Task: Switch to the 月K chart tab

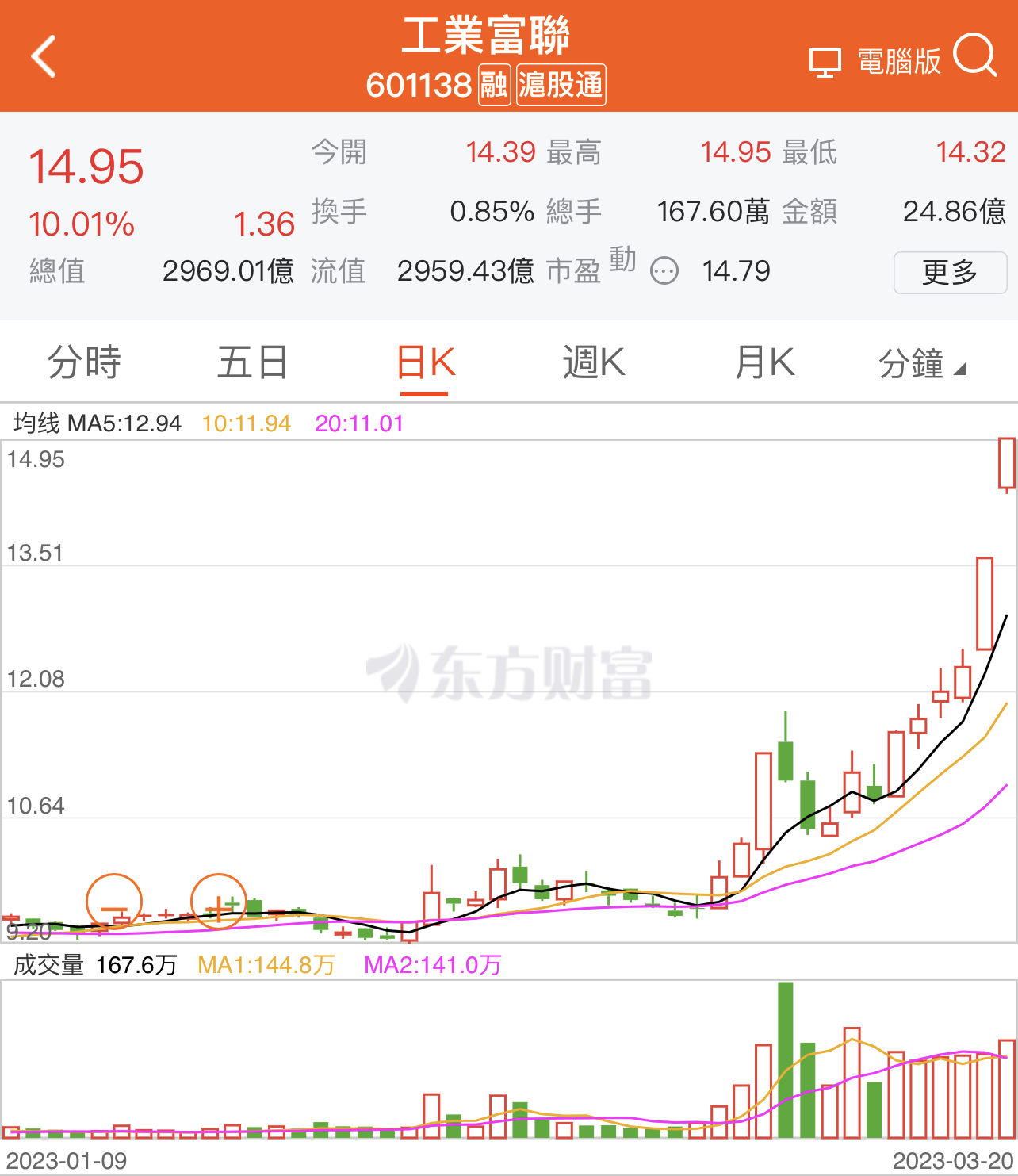Action: coord(764,363)
